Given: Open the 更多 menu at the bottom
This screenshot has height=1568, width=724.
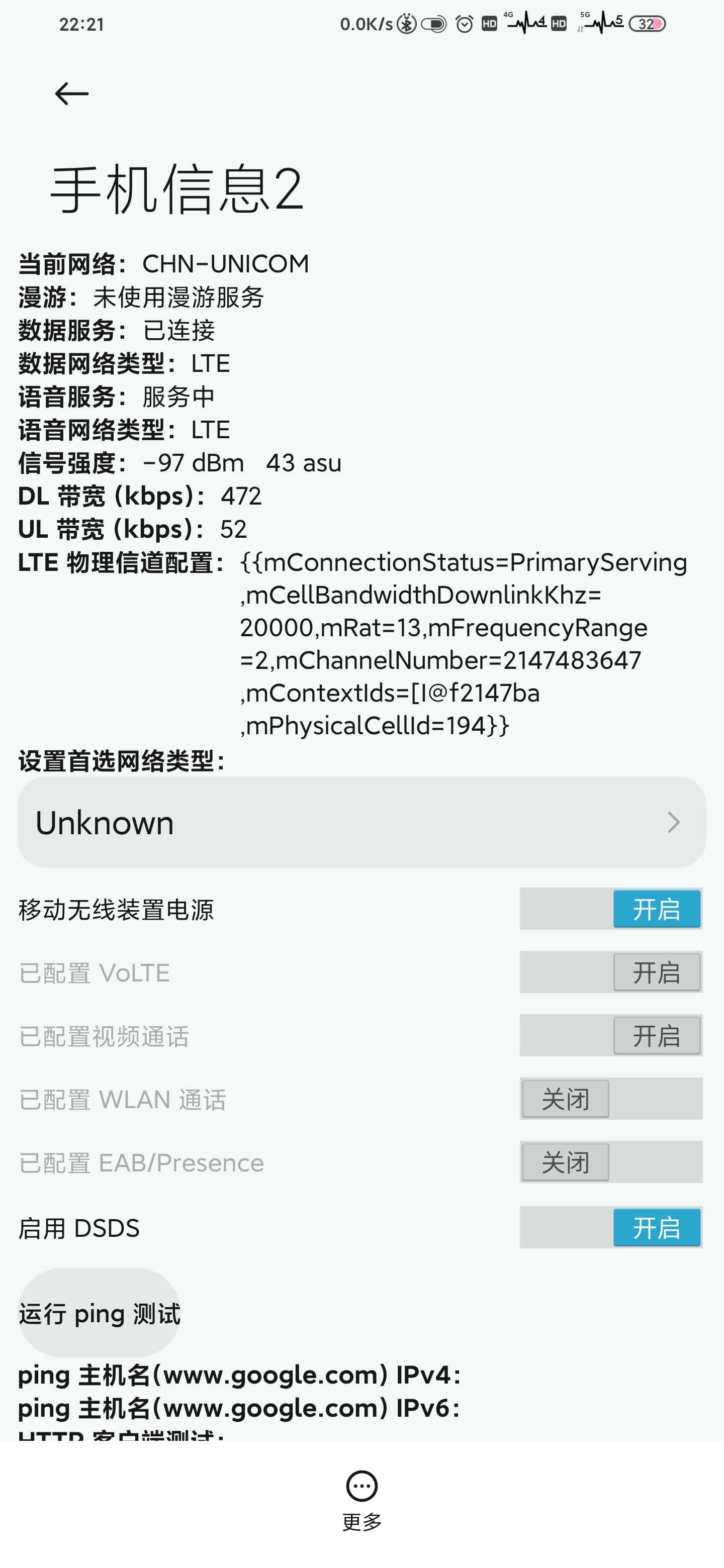Looking at the screenshot, I should click(361, 1501).
